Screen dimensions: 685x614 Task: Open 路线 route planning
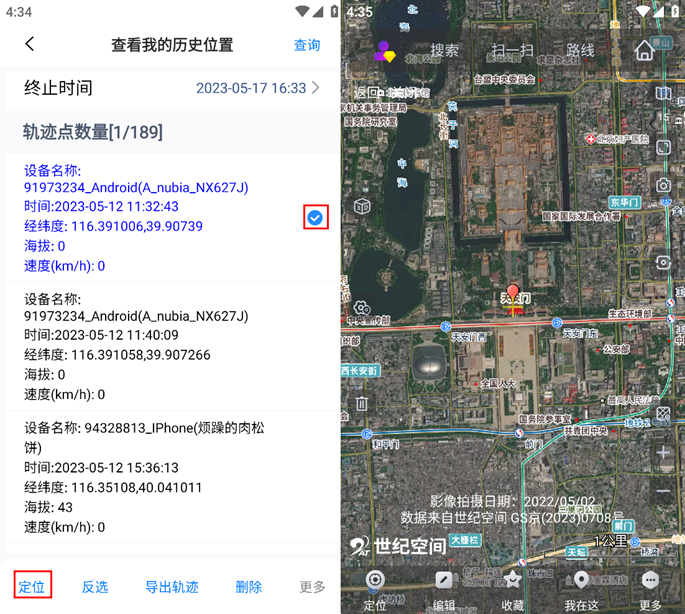coord(580,50)
